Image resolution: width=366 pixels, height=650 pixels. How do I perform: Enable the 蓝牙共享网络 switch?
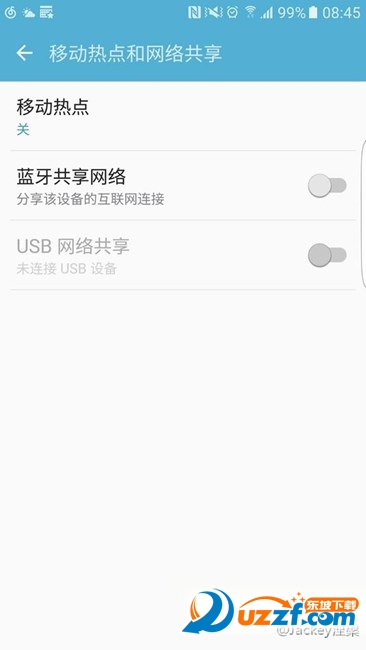pyautogui.click(x=327, y=185)
